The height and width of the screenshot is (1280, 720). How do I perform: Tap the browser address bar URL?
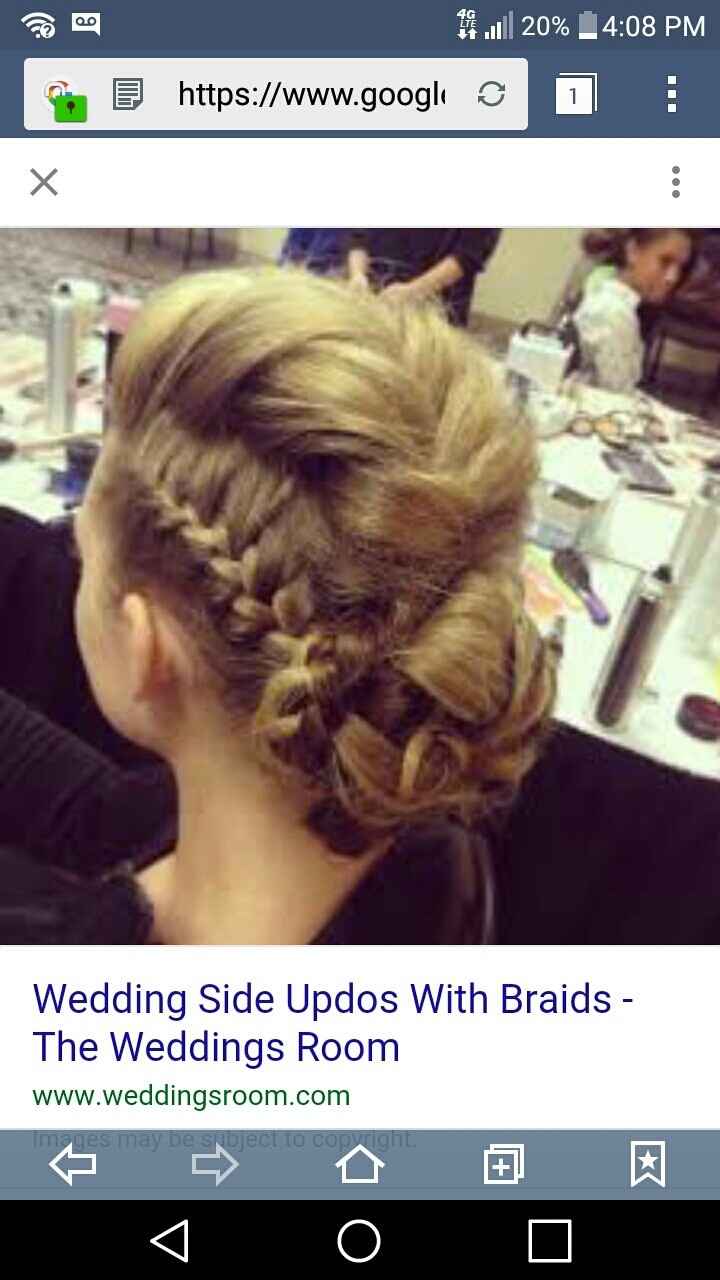[x=311, y=95]
